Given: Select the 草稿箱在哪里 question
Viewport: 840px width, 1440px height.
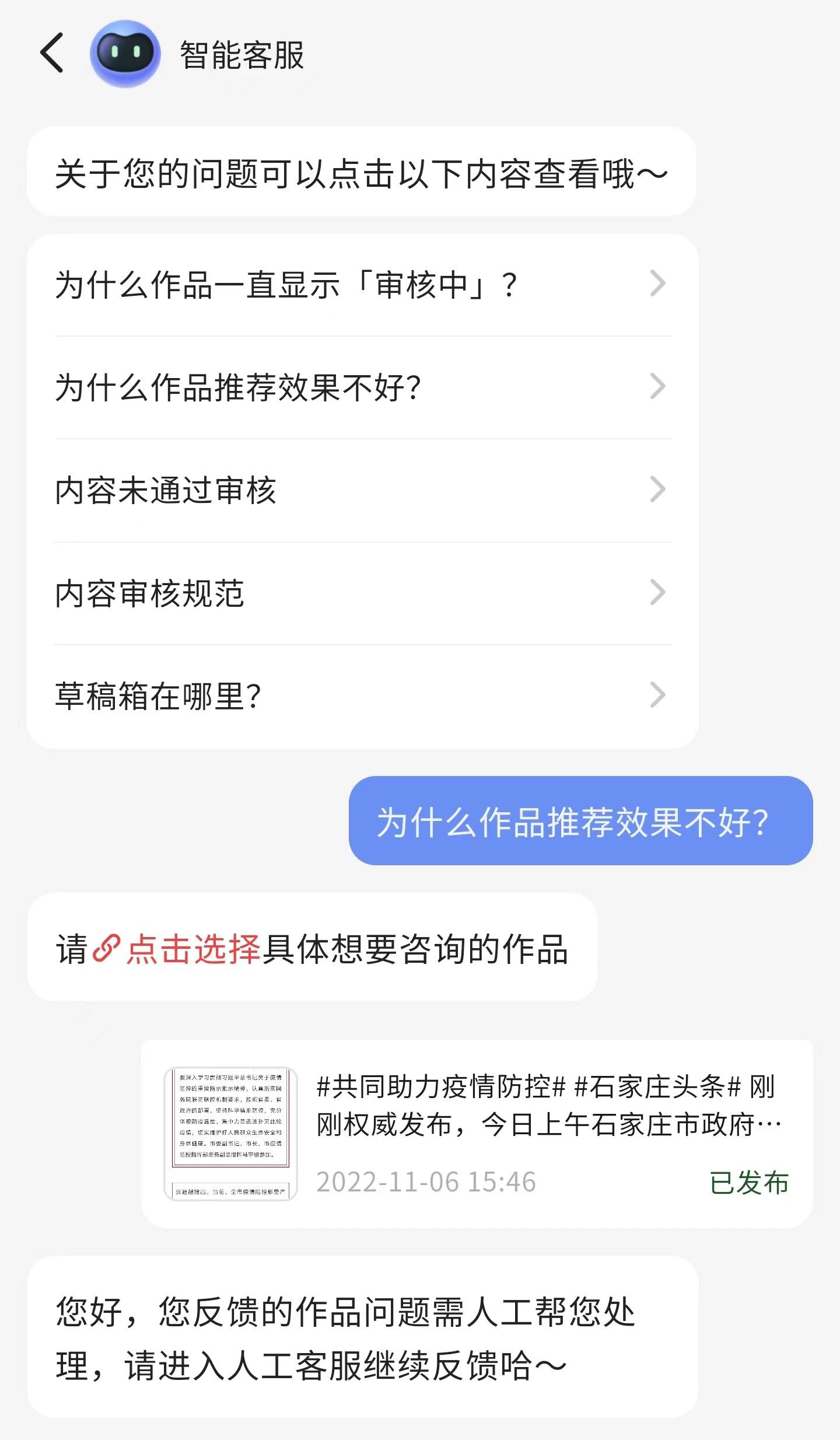Looking at the screenshot, I should pyautogui.click(x=159, y=695).
